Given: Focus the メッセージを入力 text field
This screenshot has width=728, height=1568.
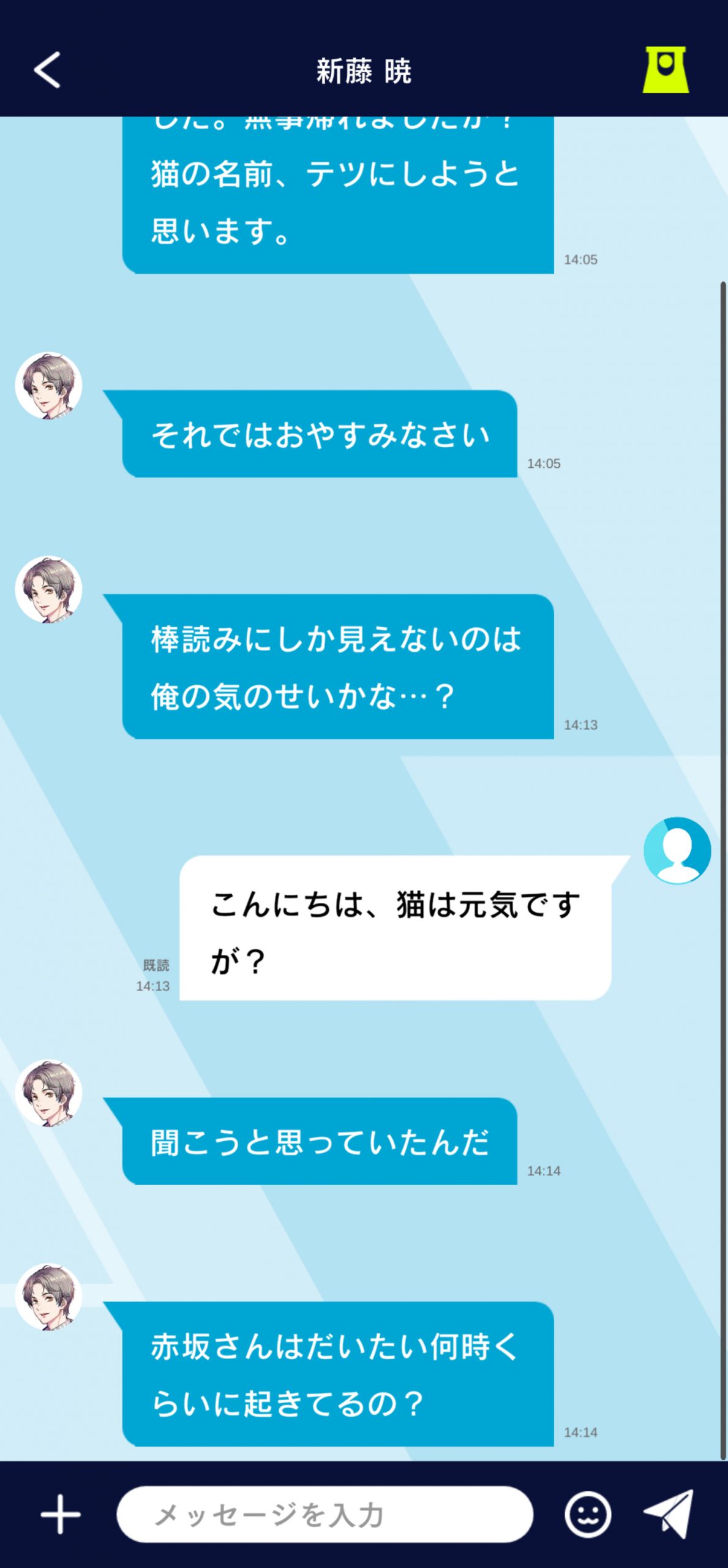Looking at the screenshot, I should [x=325, y=1514].
